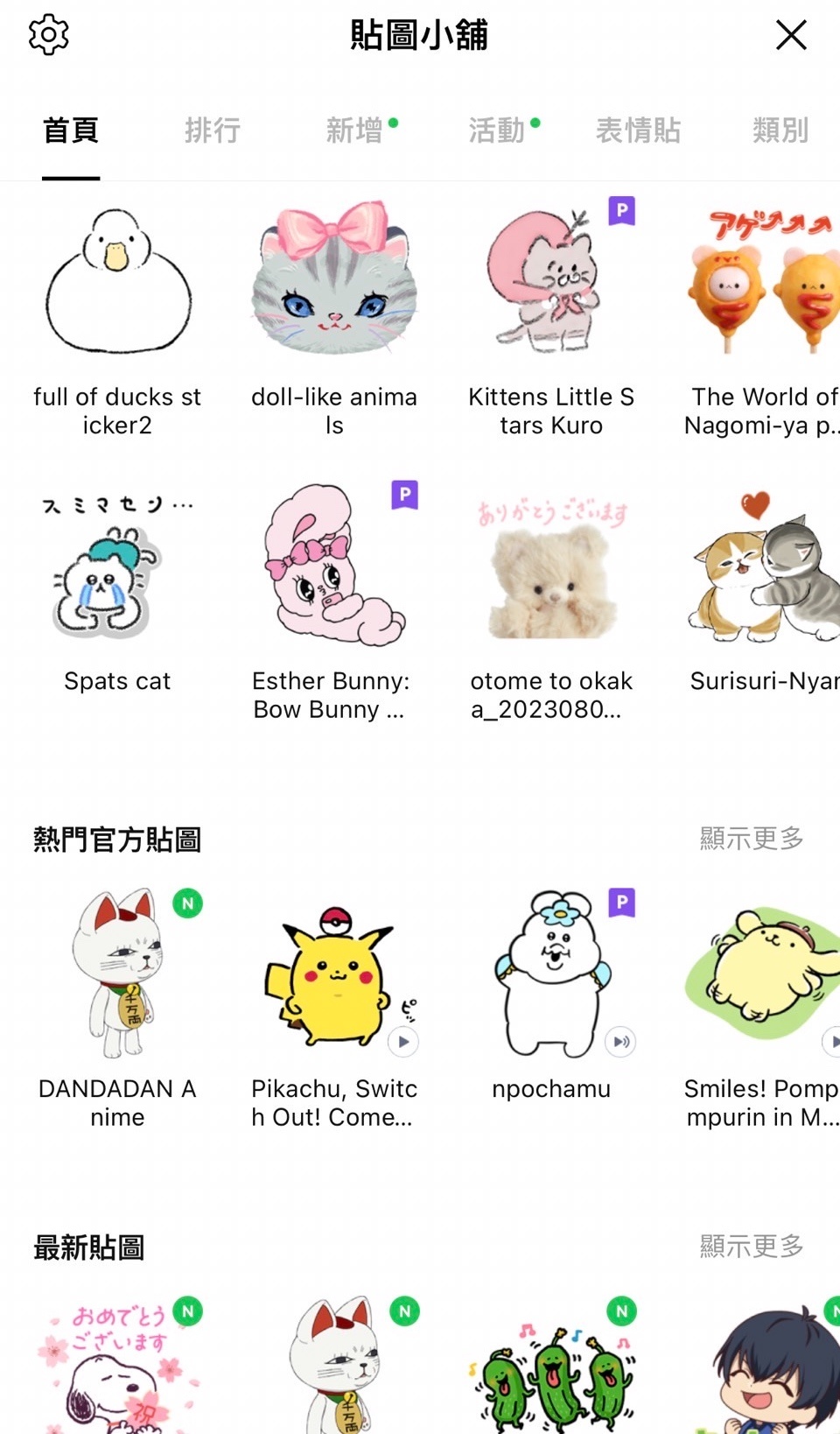840x1434 pixels.
Task: Select the 表情貼 tab
Action: tap(638, 130)
